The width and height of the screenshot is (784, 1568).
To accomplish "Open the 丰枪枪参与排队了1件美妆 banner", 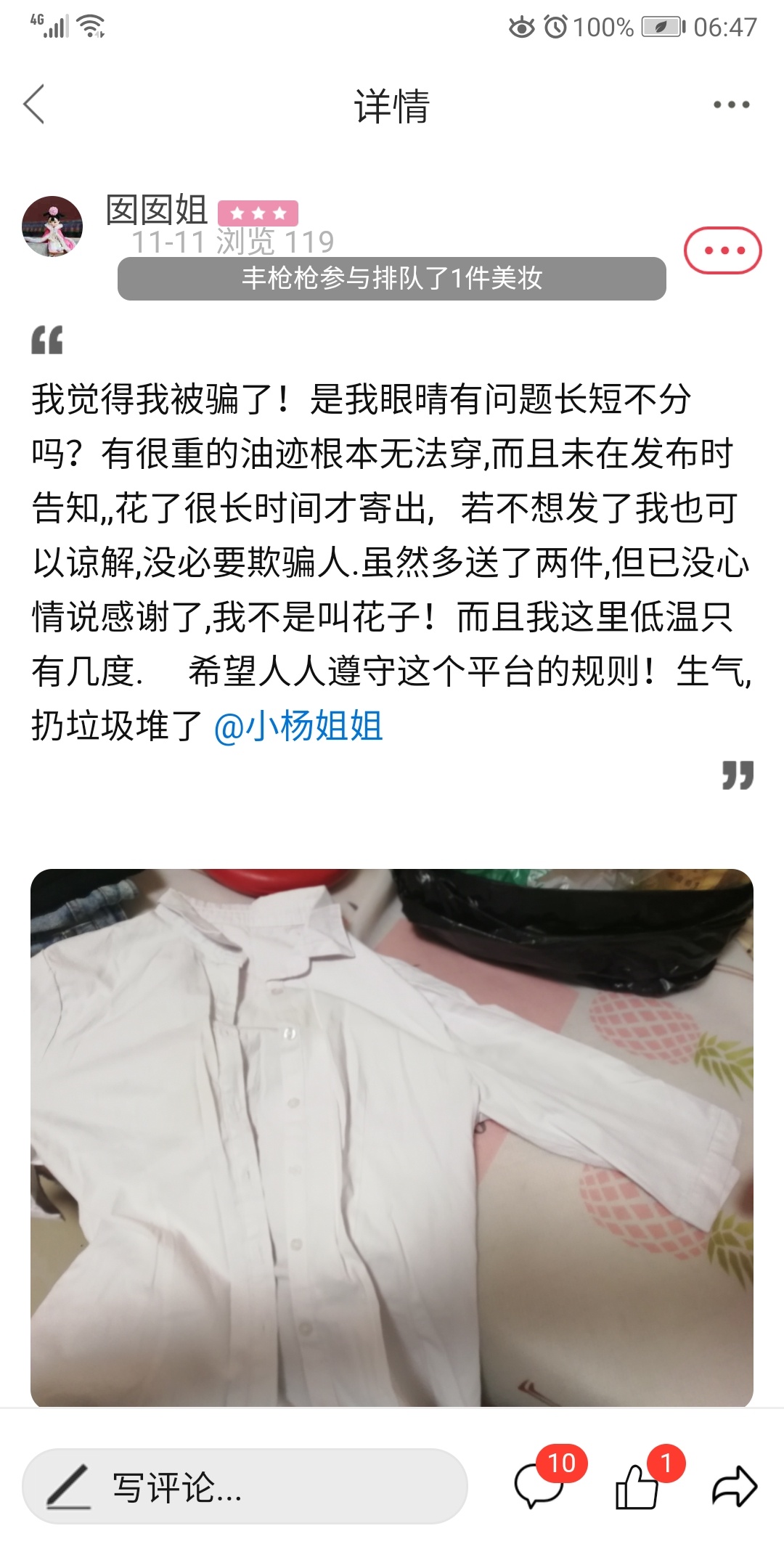I will tap(392, 278).
